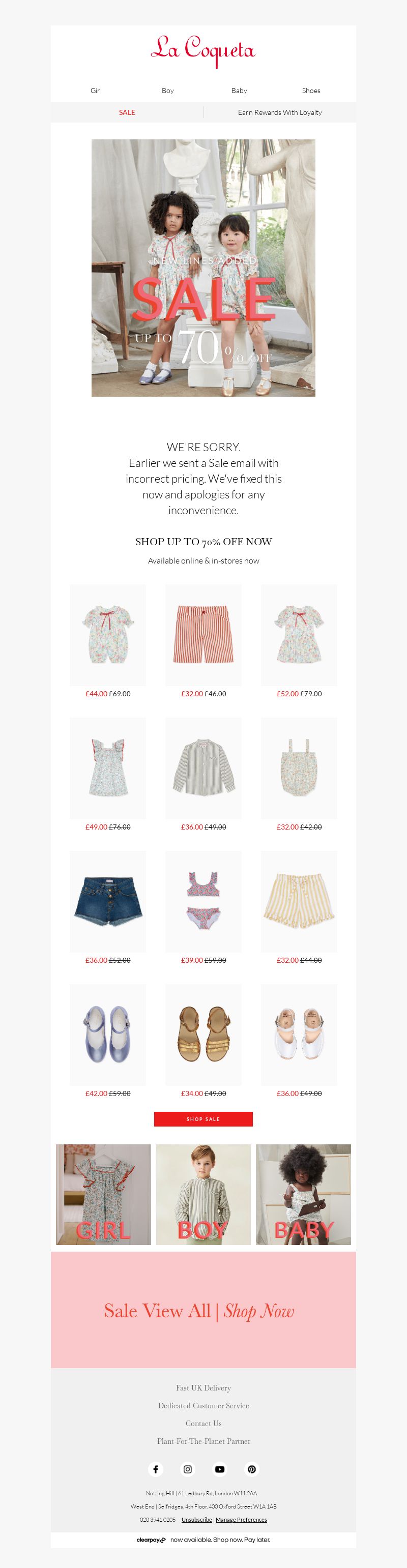
Task: Go to the Baby category
Action: click(x=239, y=91)
